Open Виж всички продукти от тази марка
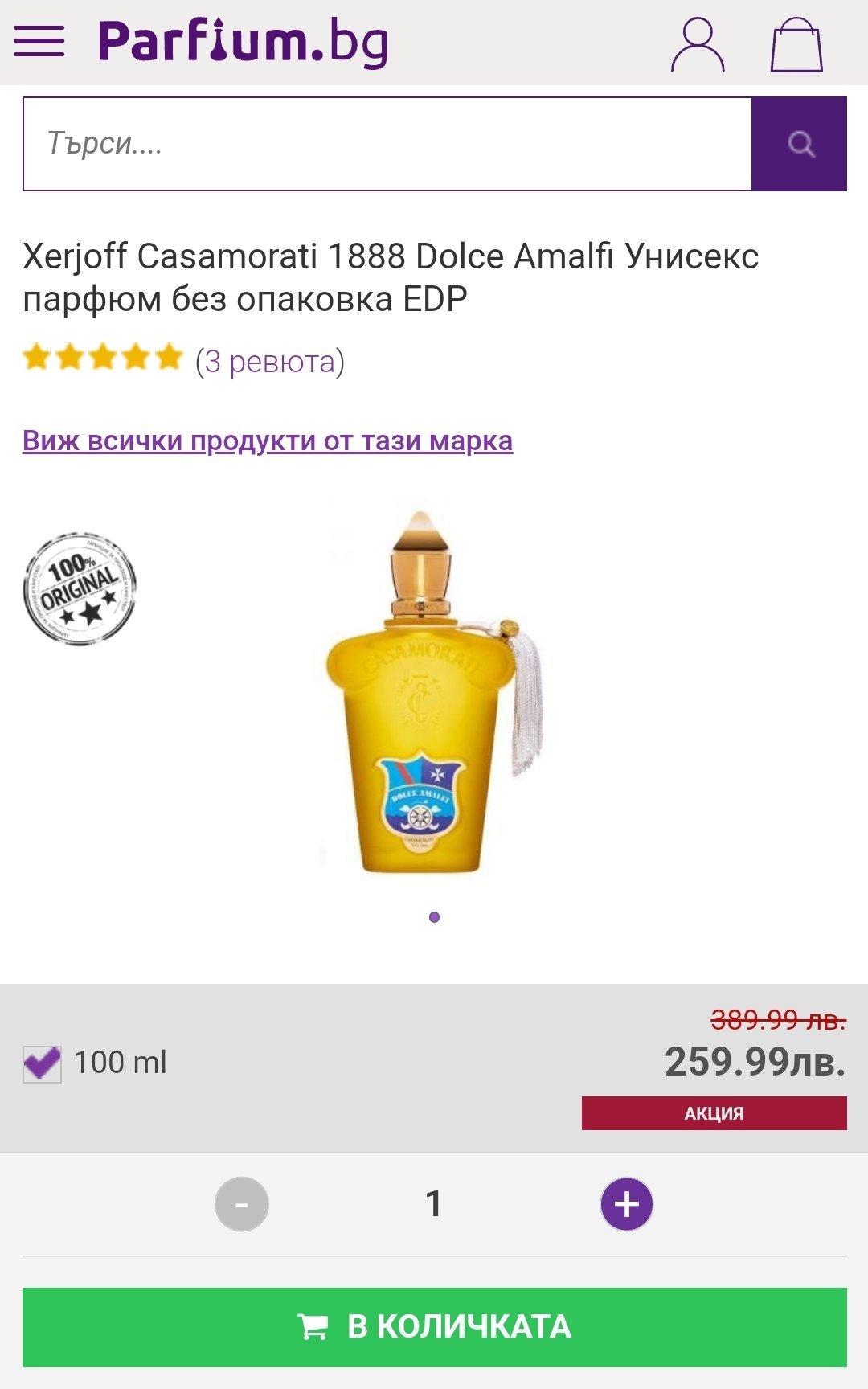Viewport: 868px width, 1389px height. [x=268, y=440]
